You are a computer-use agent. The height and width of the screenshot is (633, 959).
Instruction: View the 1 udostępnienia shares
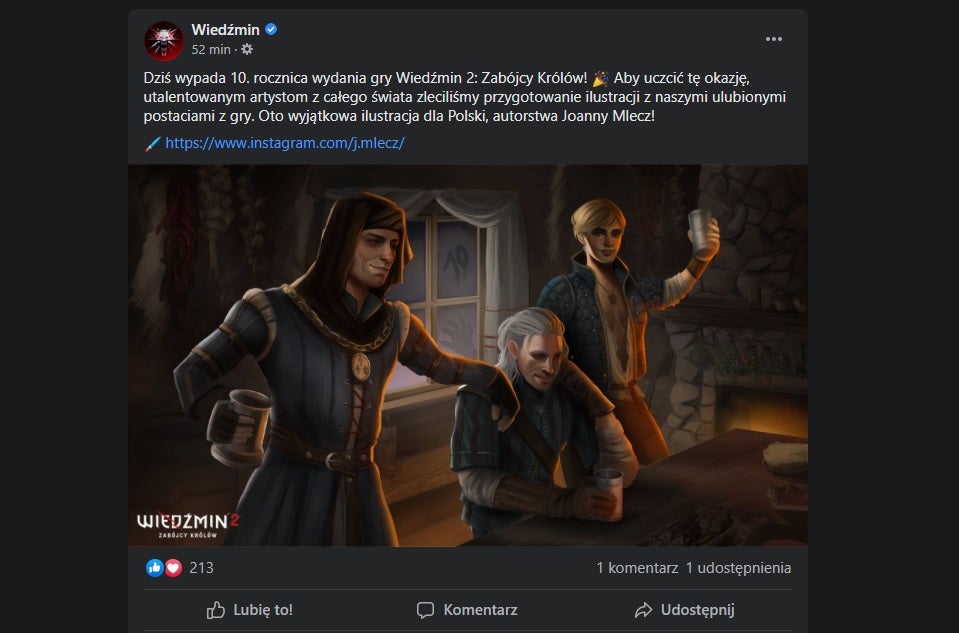(738, 568)
